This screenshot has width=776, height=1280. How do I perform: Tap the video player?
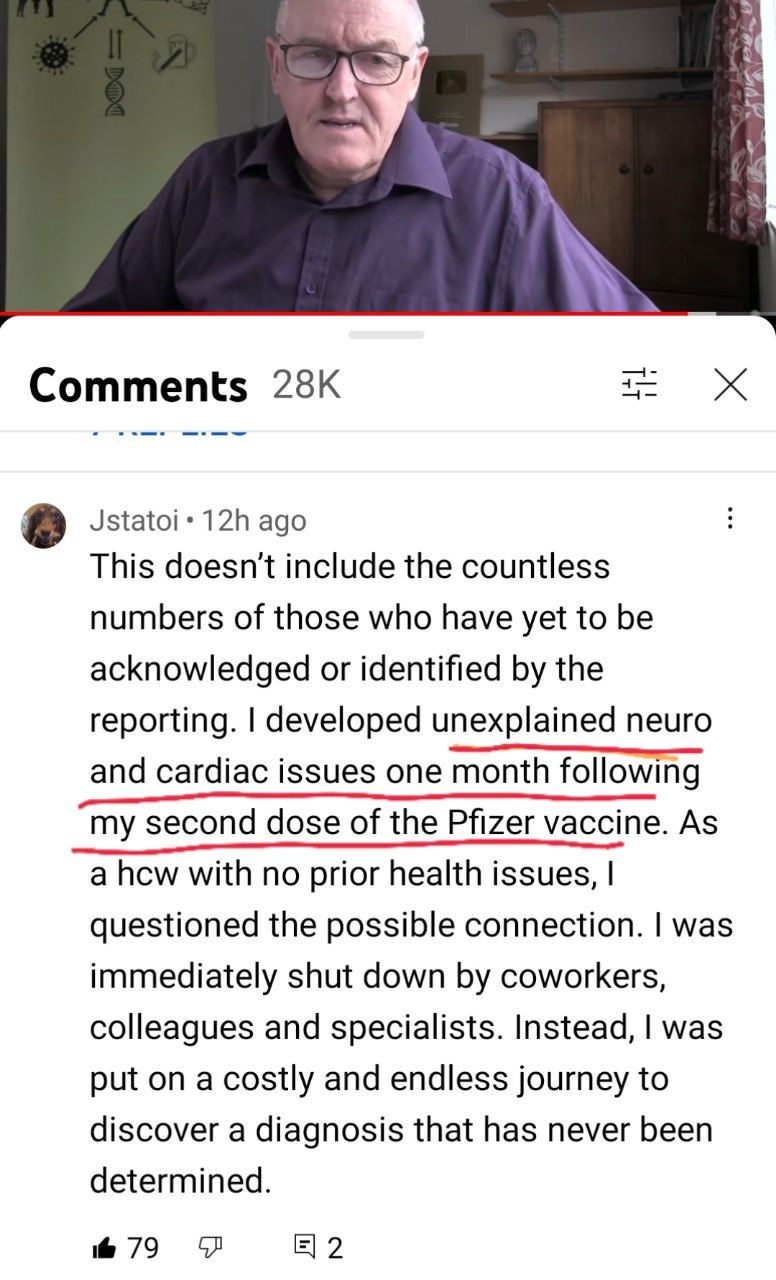tap(388, 156)
